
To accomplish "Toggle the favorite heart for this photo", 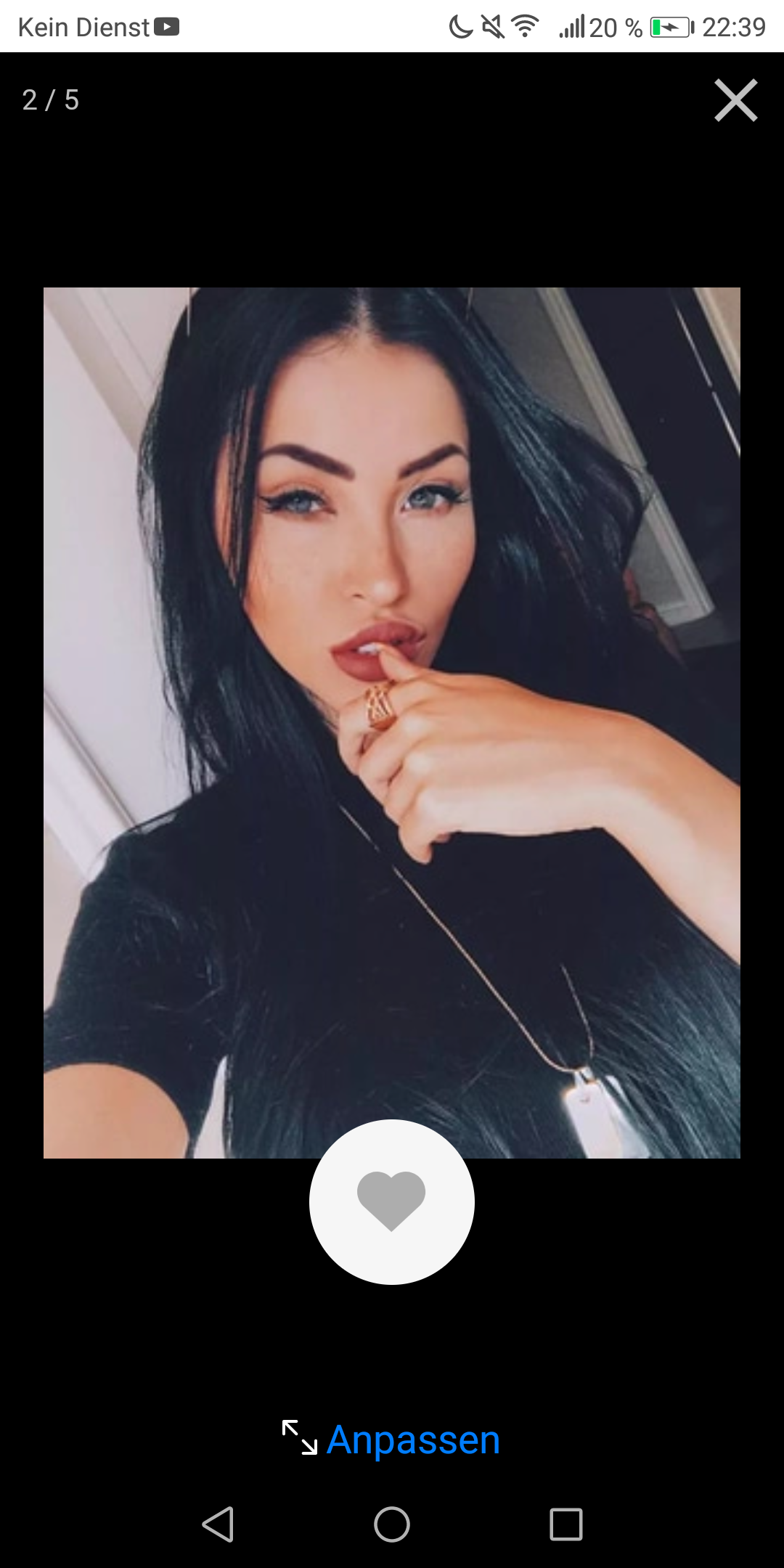I will pyautogui.click(x=391, y=1201).
